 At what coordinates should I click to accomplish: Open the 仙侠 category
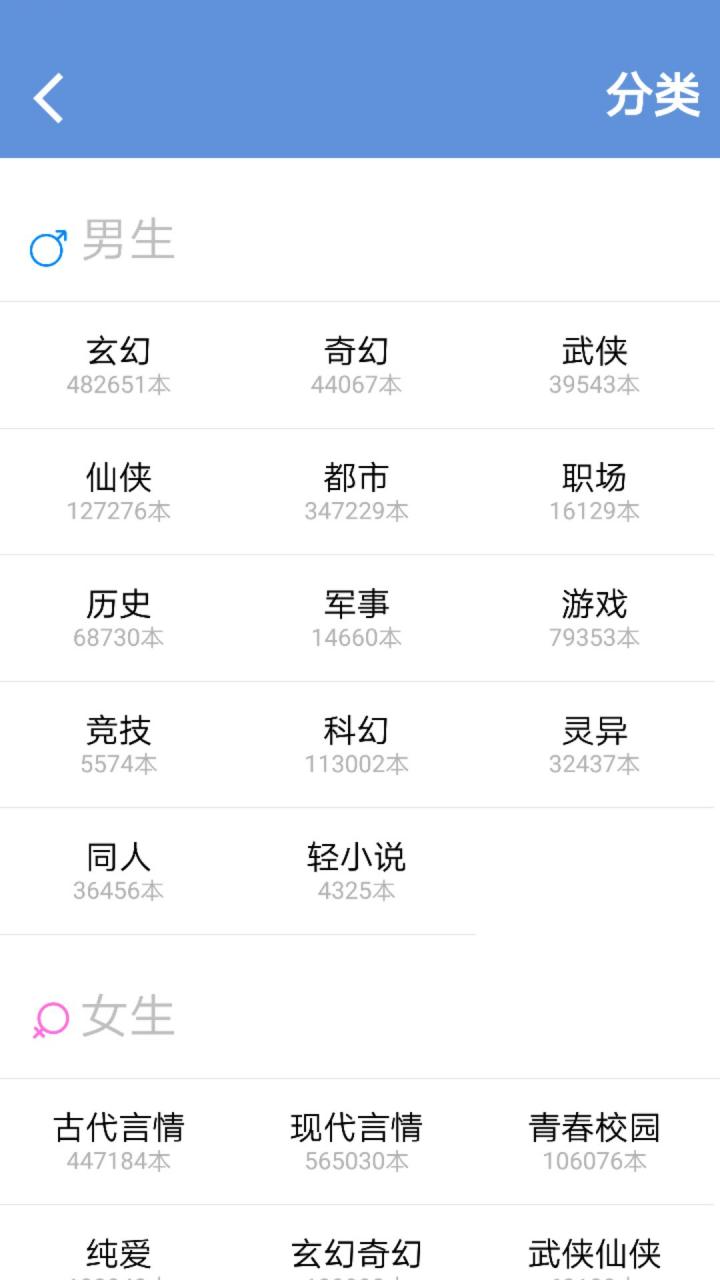click(x=119, y=491)
